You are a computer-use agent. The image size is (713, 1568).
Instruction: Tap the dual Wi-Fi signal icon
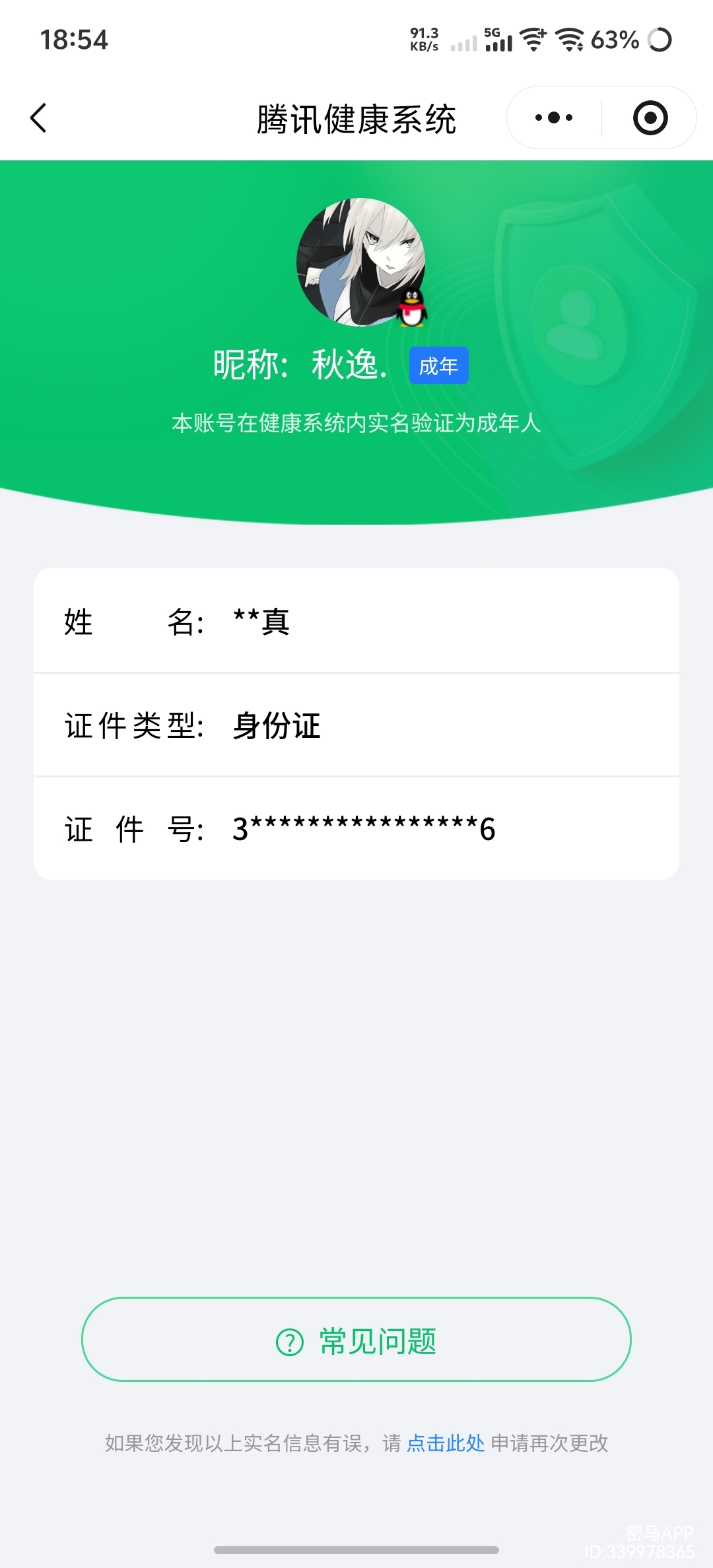pos(569,40)
